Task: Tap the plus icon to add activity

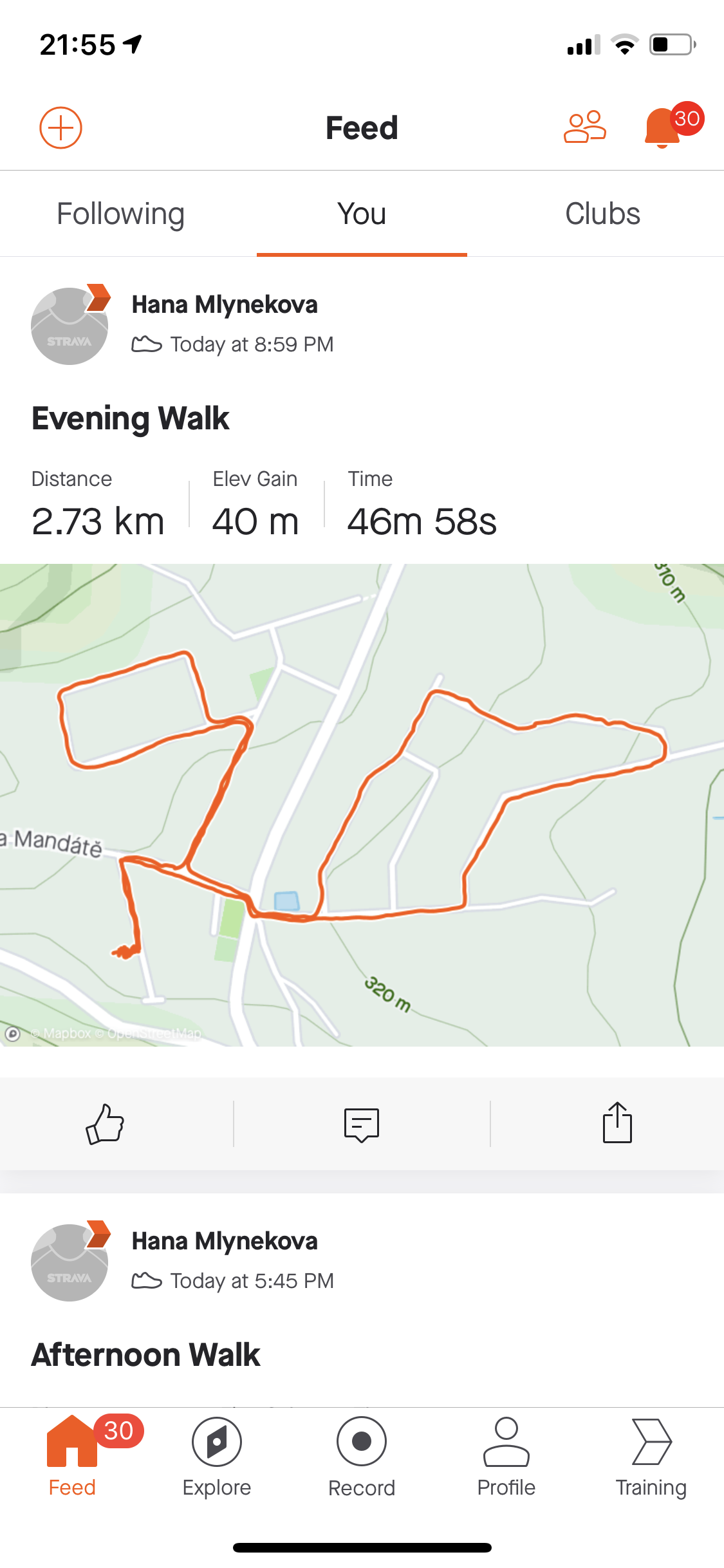Action: point(60,127)
